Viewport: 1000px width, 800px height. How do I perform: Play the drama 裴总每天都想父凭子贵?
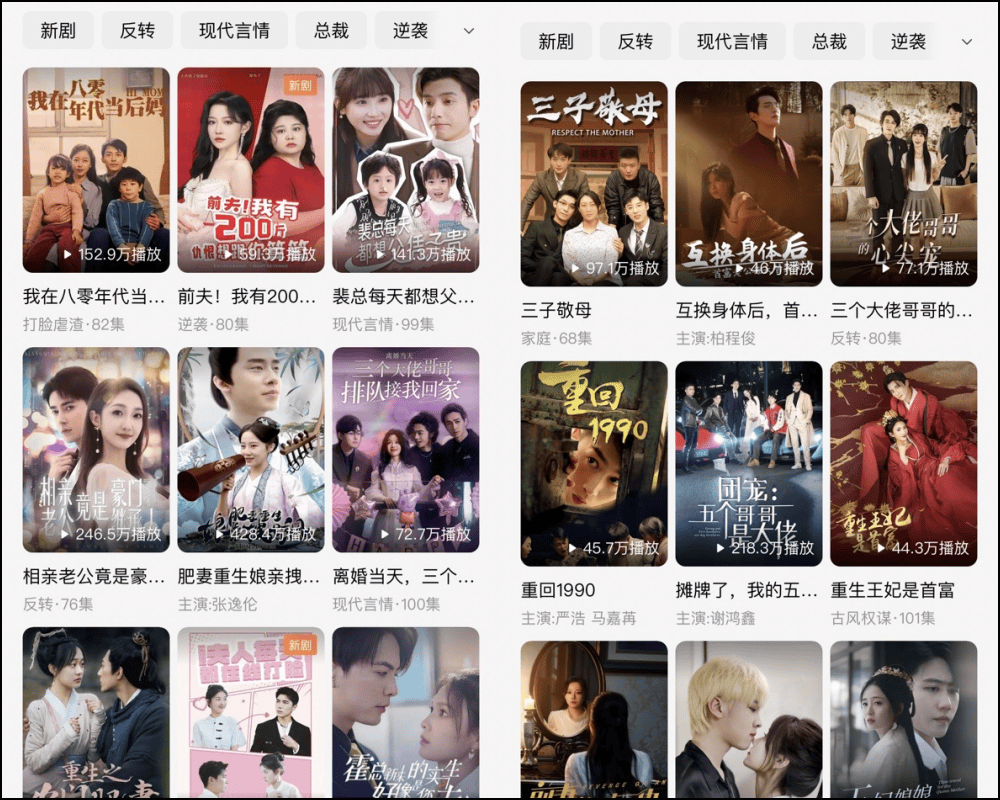405,170
